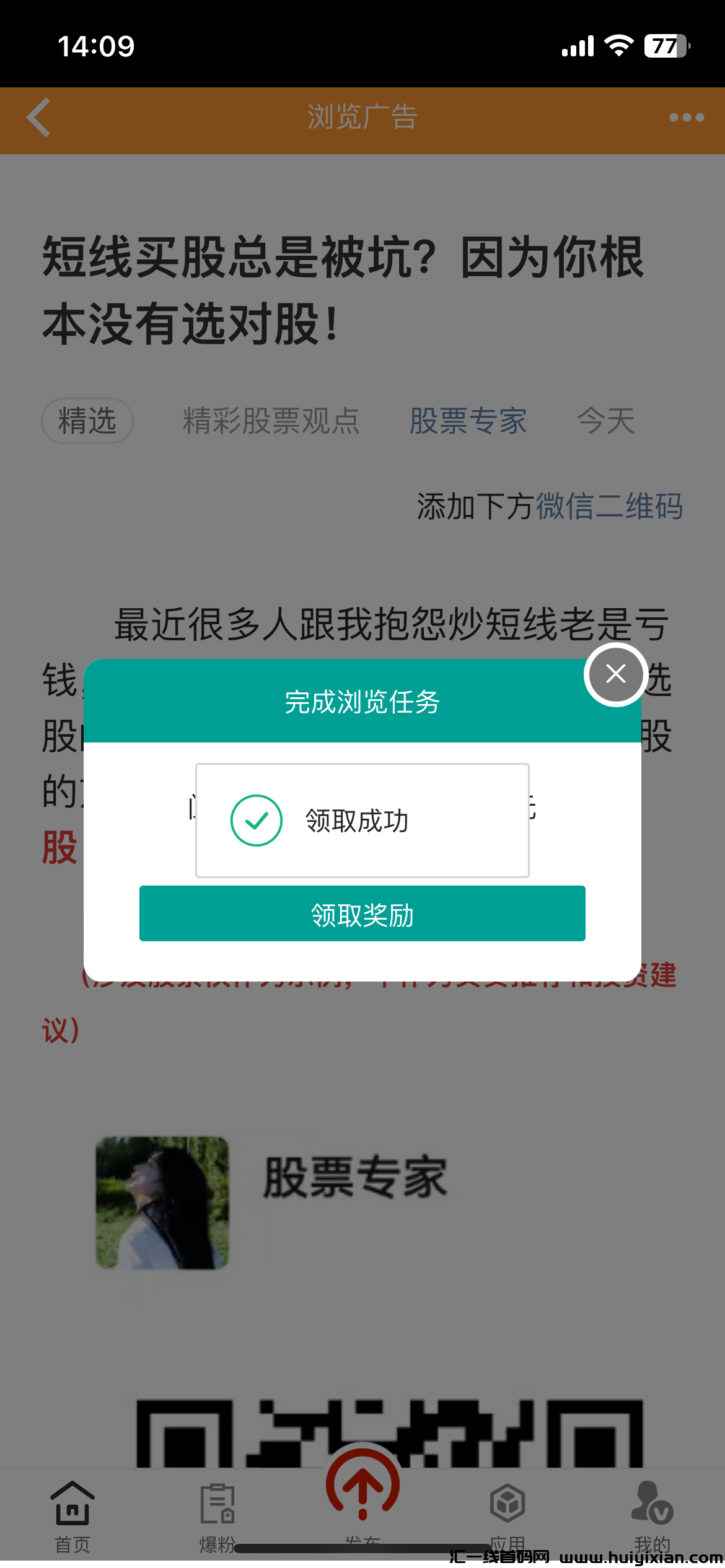Close the 完成浏览任务 dialog
The width and height of the screenshot is (725, 1568).
pyautogui.click(x=615, y=674)
